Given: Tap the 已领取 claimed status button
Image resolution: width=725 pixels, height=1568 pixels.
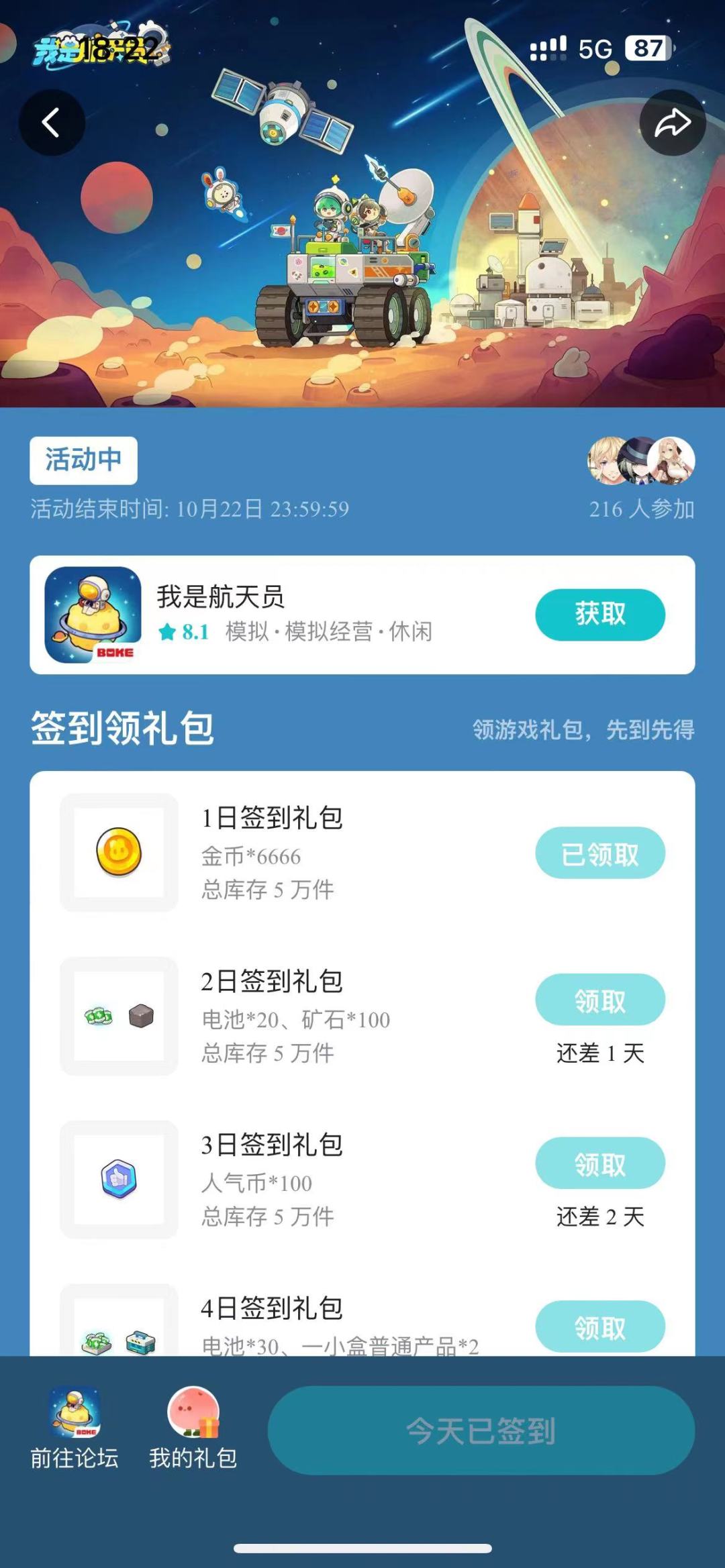Looking at the screenshot, I should [599, 852].
